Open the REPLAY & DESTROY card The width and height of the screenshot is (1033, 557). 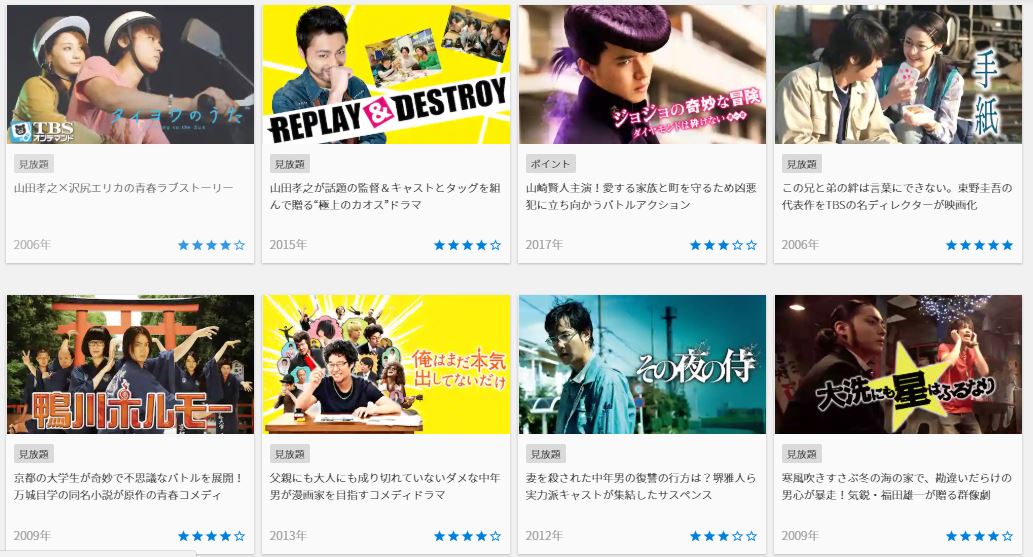point(386,75)
